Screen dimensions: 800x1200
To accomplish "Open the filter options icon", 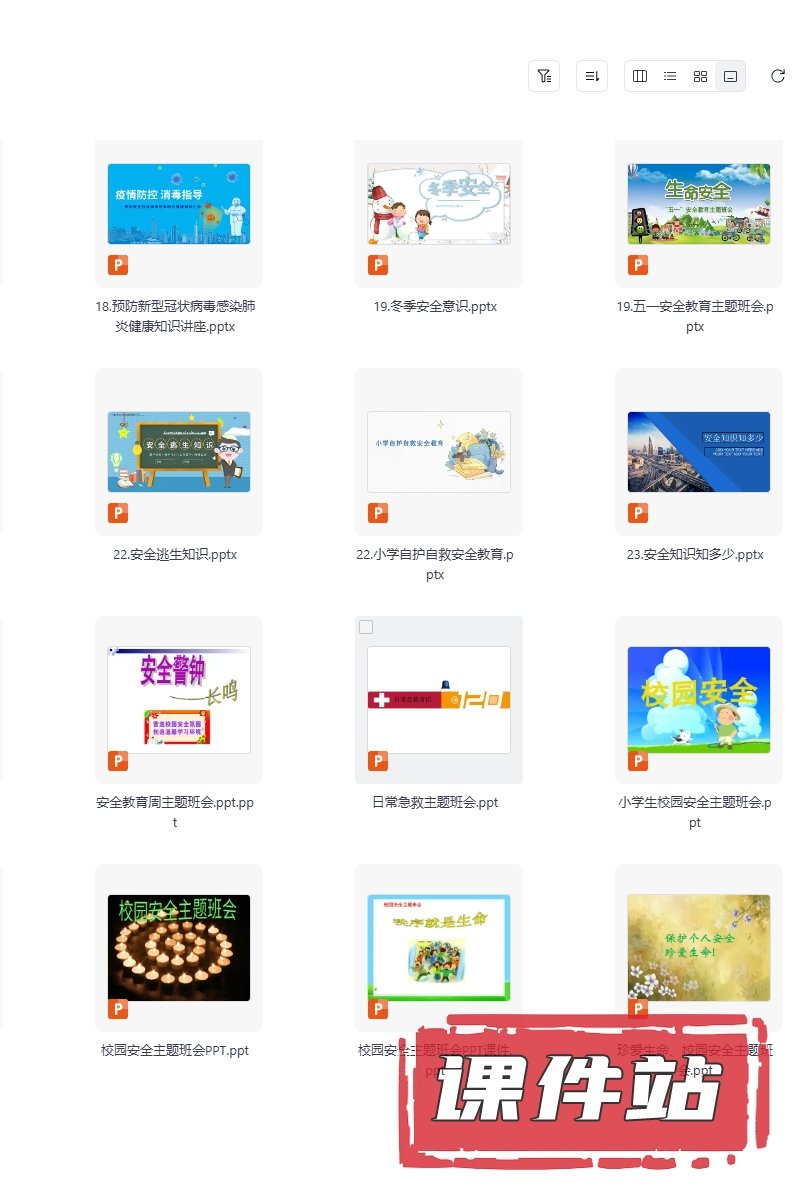I will [x=544, y=76].
